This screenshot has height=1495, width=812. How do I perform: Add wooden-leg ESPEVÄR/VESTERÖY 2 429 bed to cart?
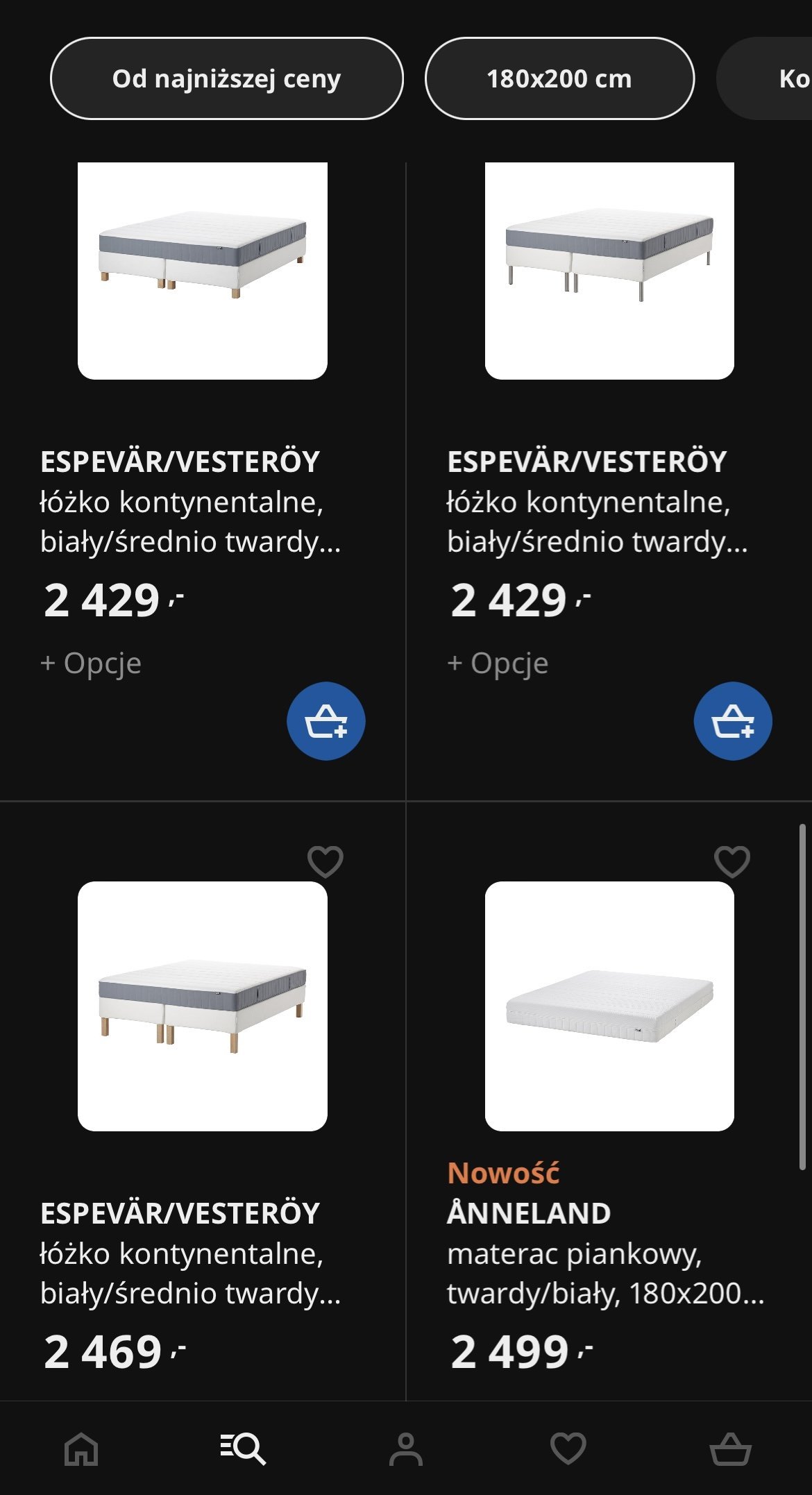point(325,721)
